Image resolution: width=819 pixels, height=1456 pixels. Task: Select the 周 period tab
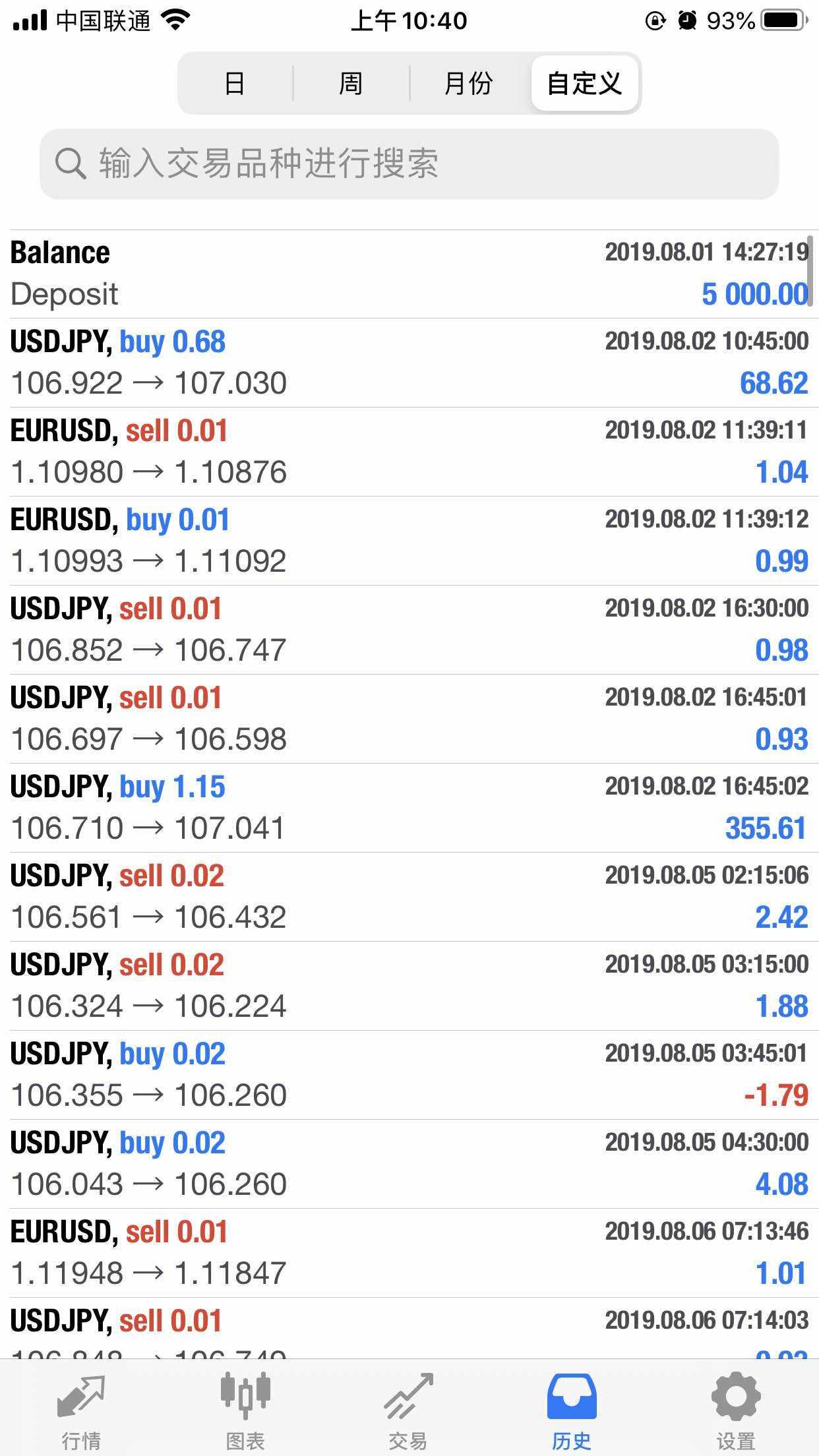point(351,83)
